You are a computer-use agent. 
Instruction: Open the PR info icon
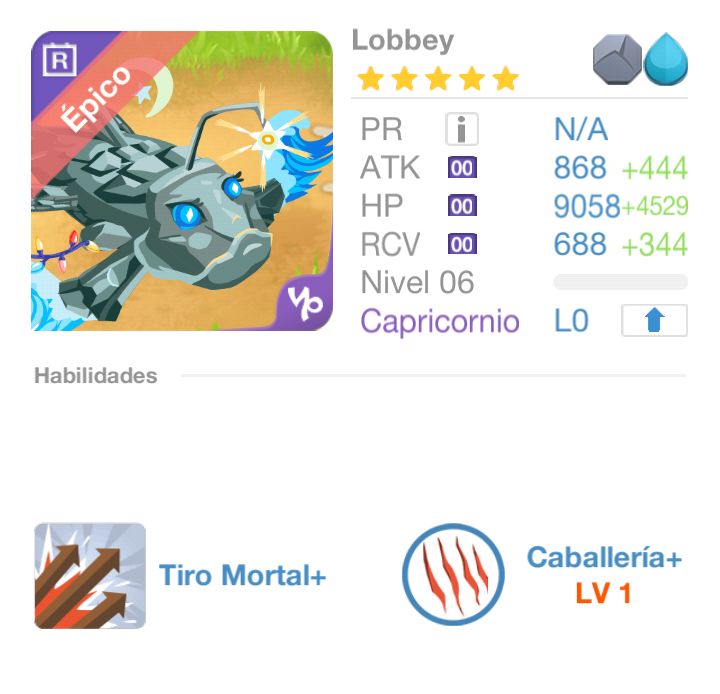tap(462, 129)
